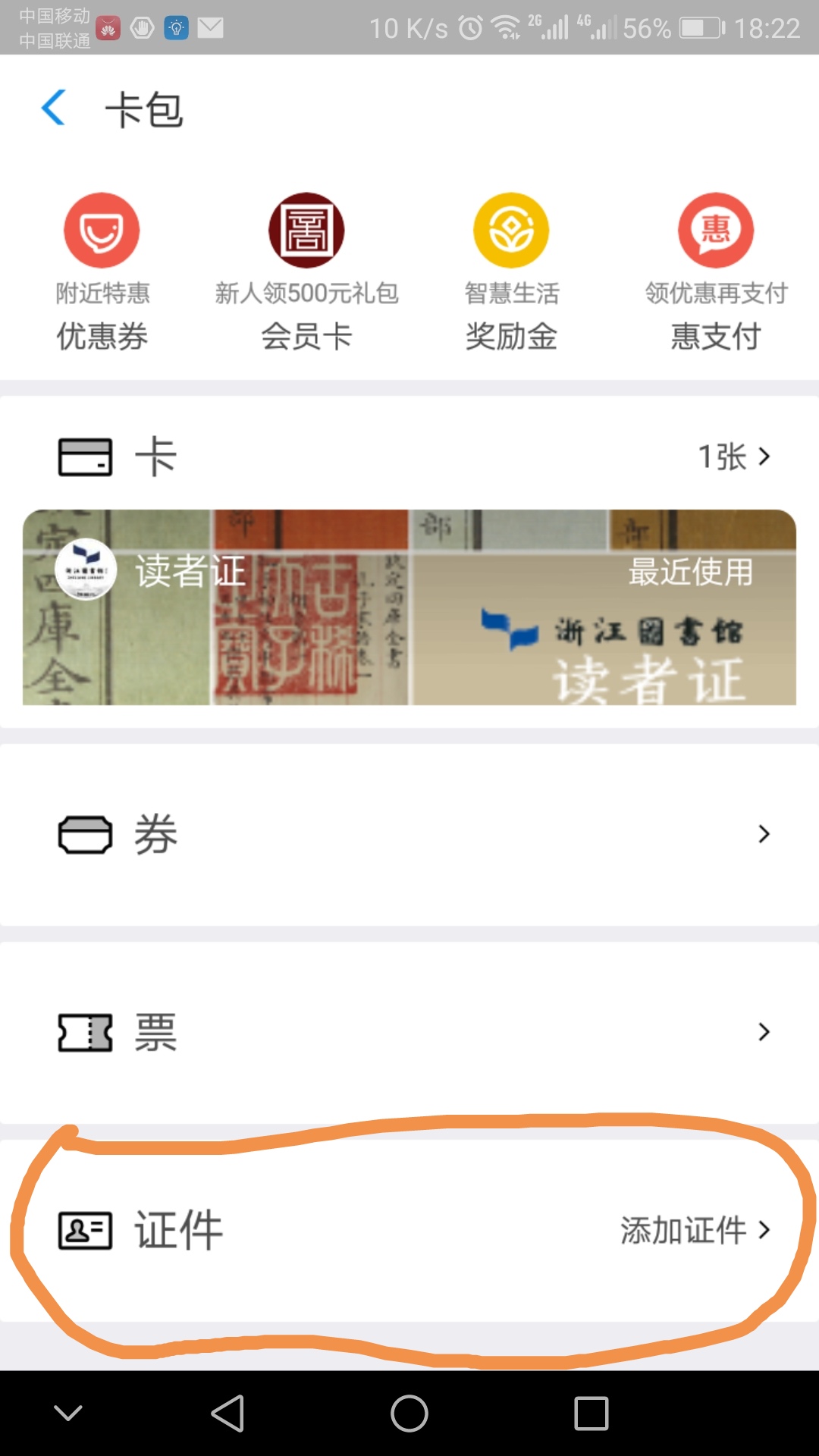Go back using the blue arrow
The width and height of the screenshot is (819, 1456).
coord(52,108)
